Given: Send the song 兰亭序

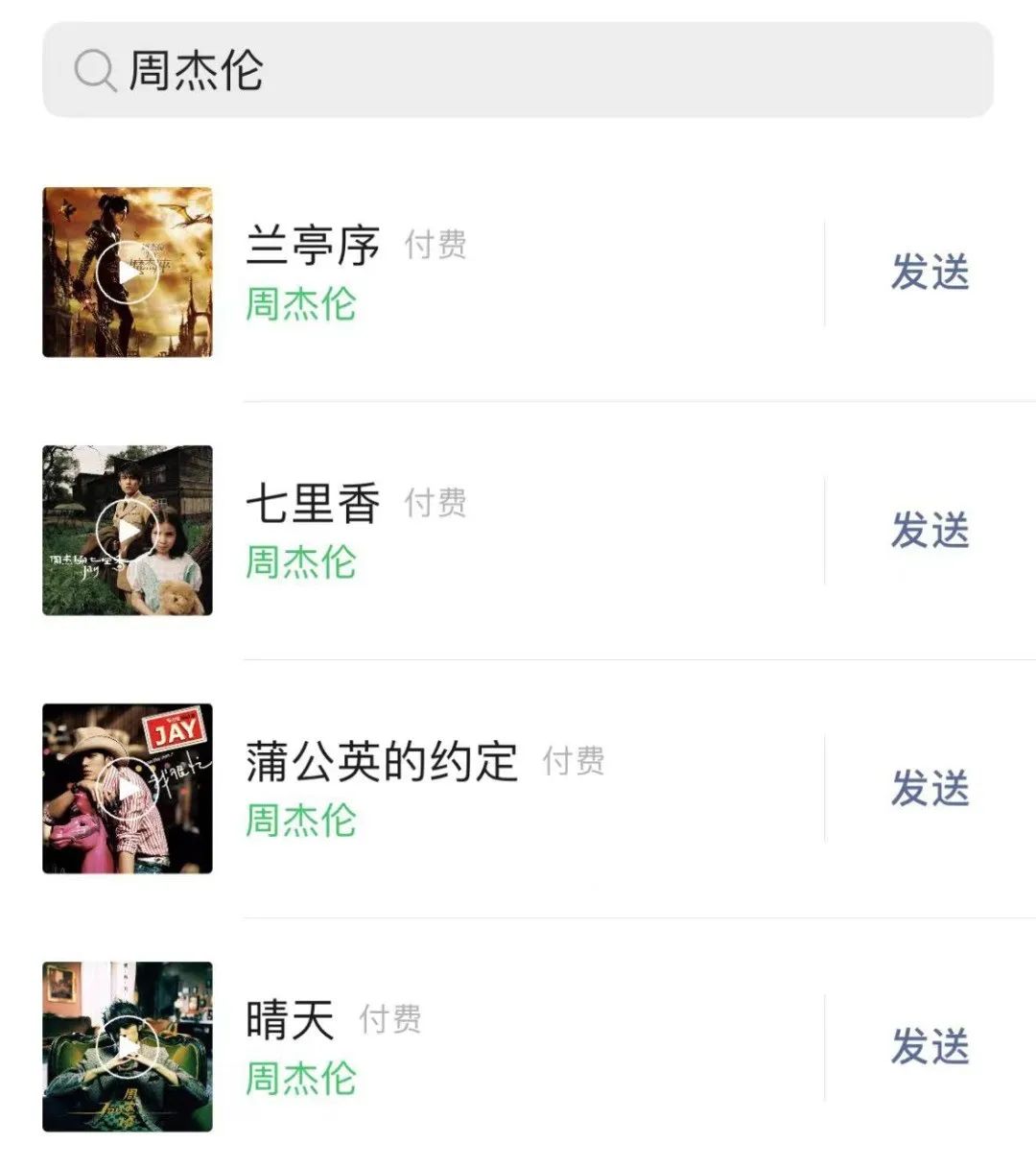Looking at the screenshot, I should 930,273.
